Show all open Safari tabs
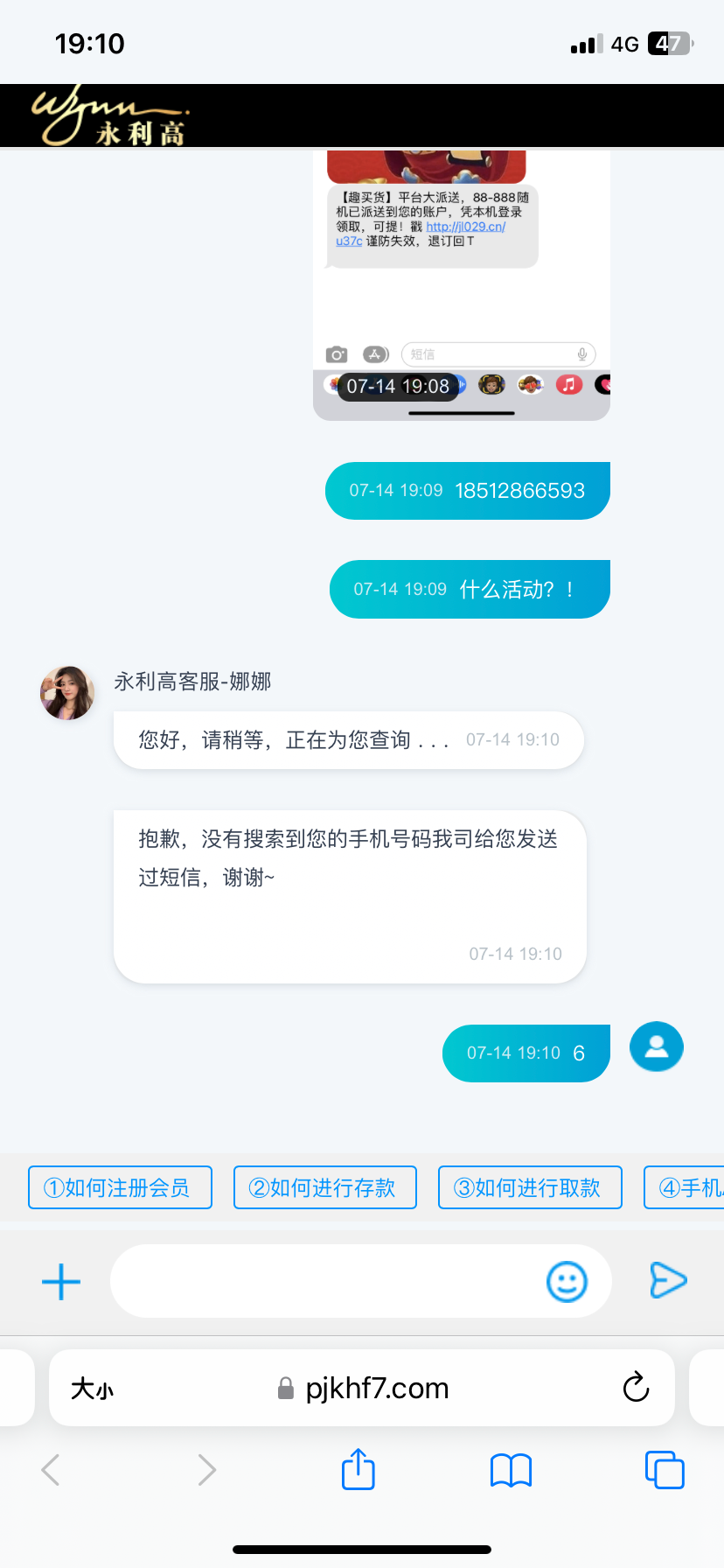The width and height of the screenshot is (724, 1568). pyautogui.click(x=665, y=1470)
